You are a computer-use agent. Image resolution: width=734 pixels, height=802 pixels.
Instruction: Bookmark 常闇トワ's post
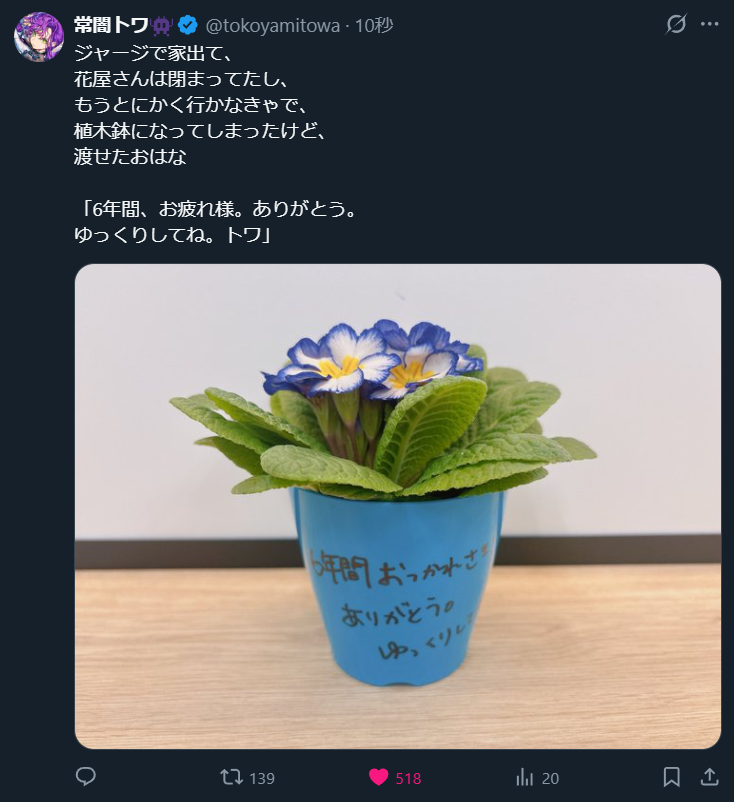tap(672, 777)
